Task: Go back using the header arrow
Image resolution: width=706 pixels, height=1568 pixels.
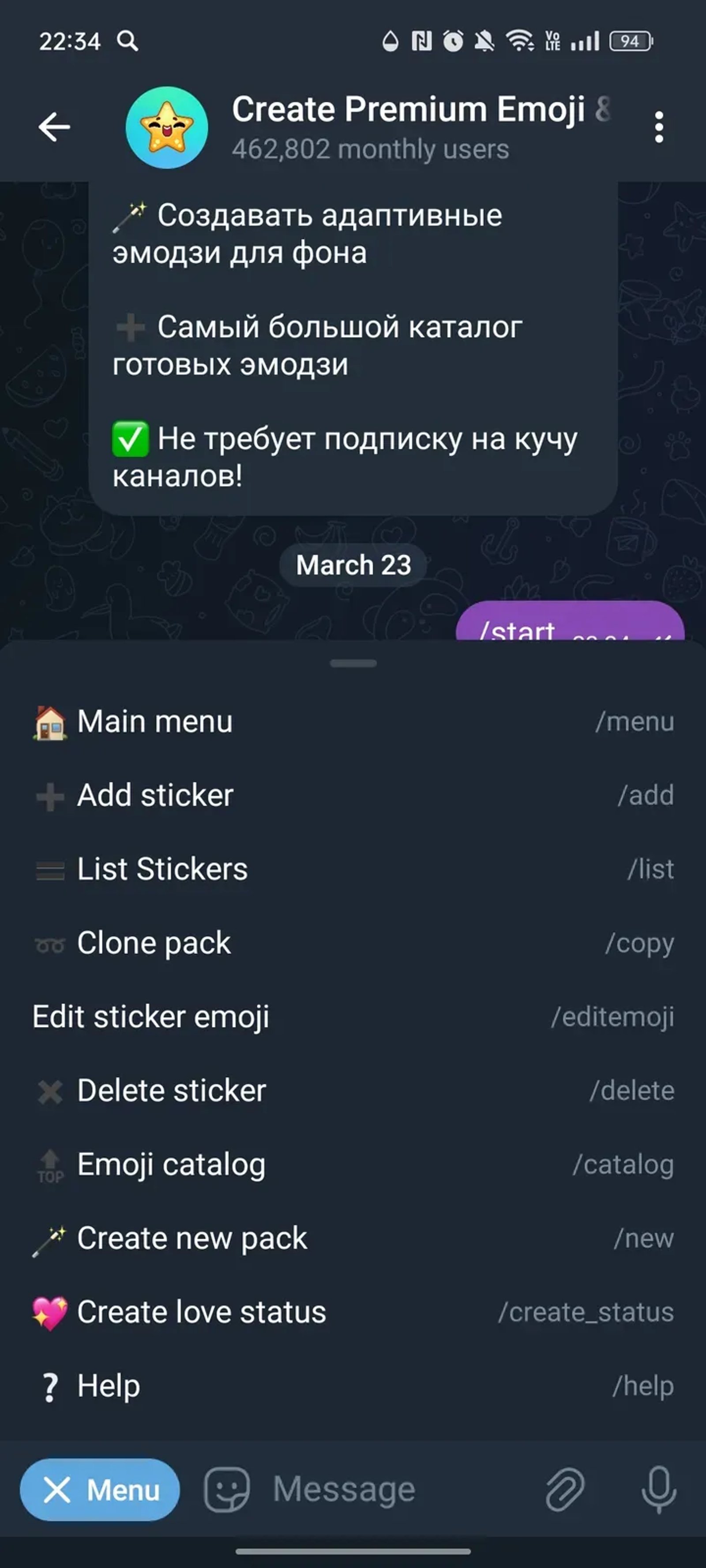Action: click(54, 127)
